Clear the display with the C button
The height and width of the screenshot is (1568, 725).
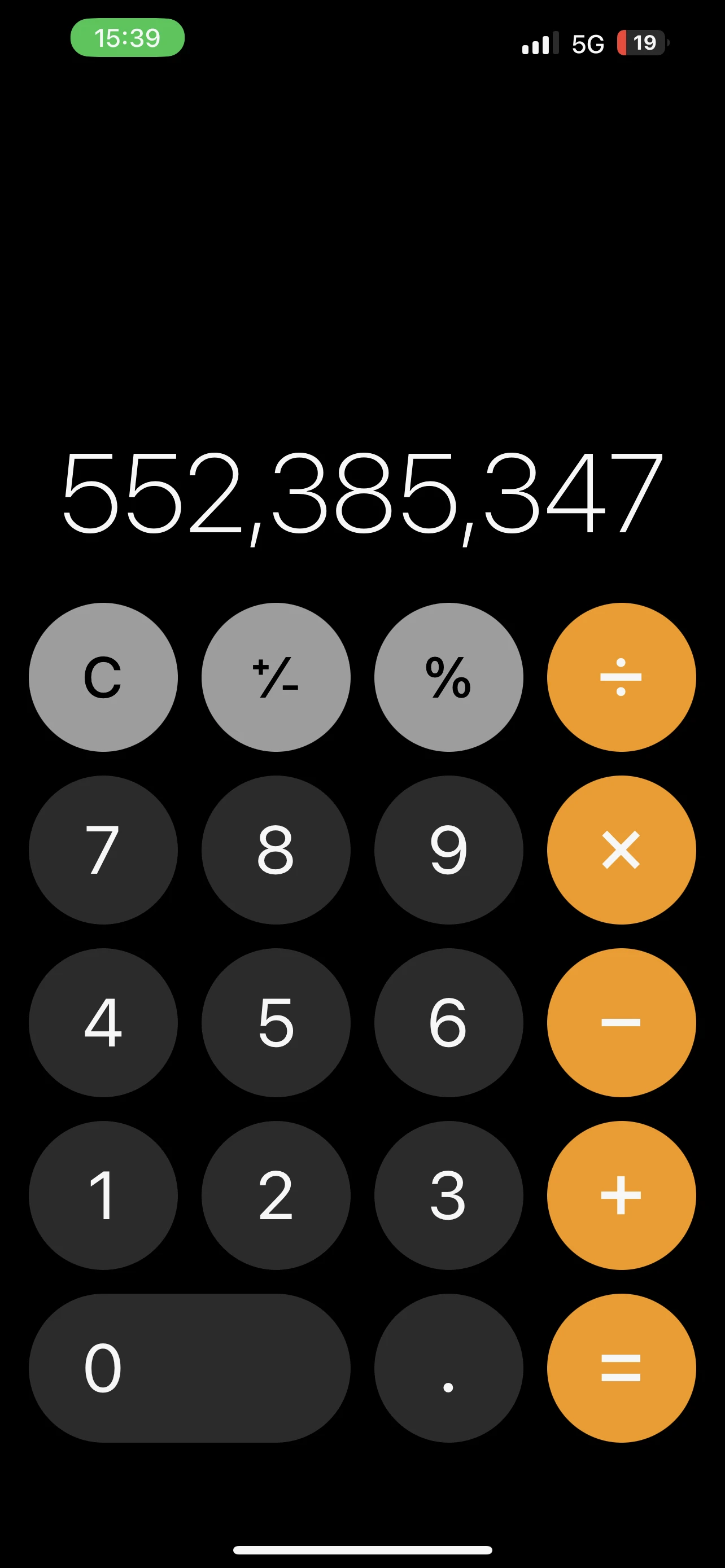click(x=103, y=677)
